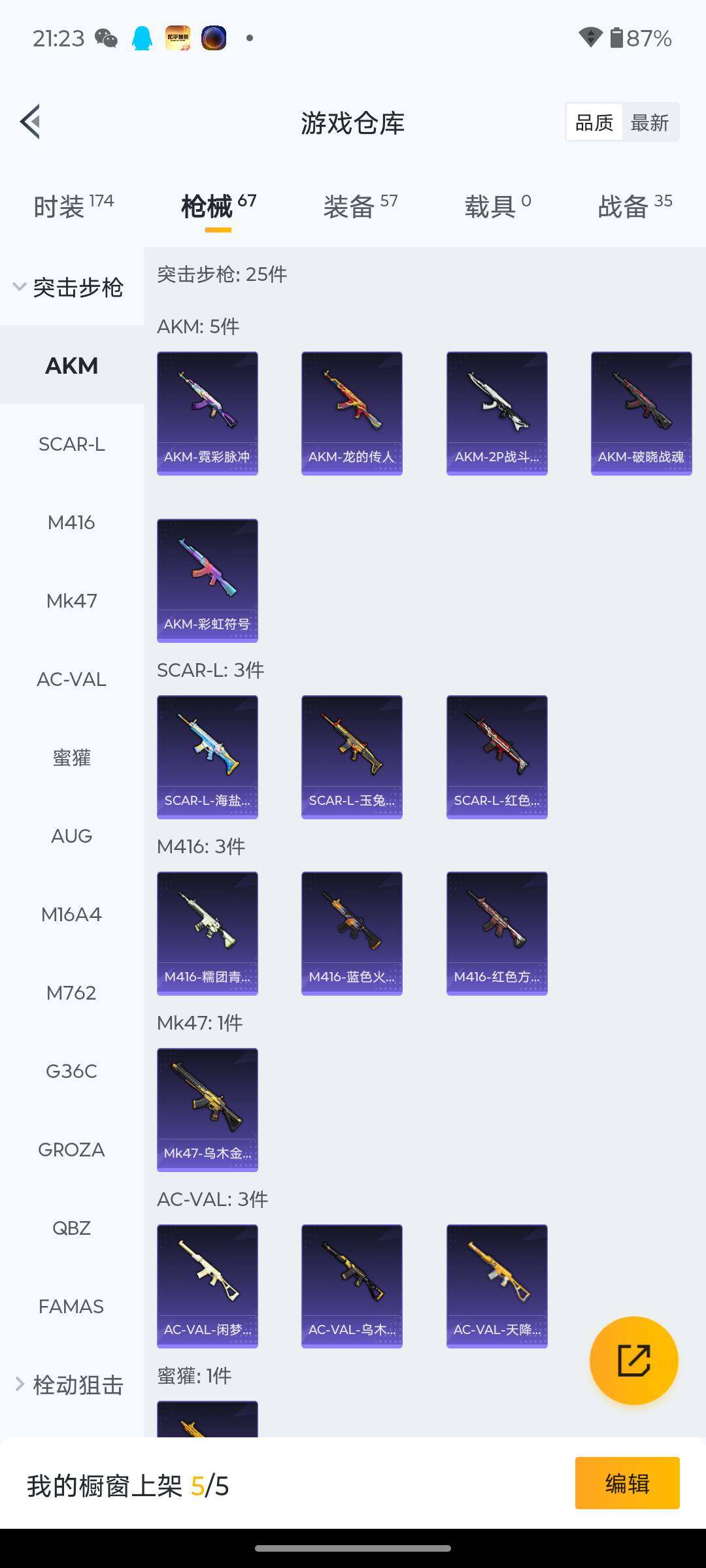
Task: Select GROZA in the weapon list
Action: click(x=71, y=1150)
